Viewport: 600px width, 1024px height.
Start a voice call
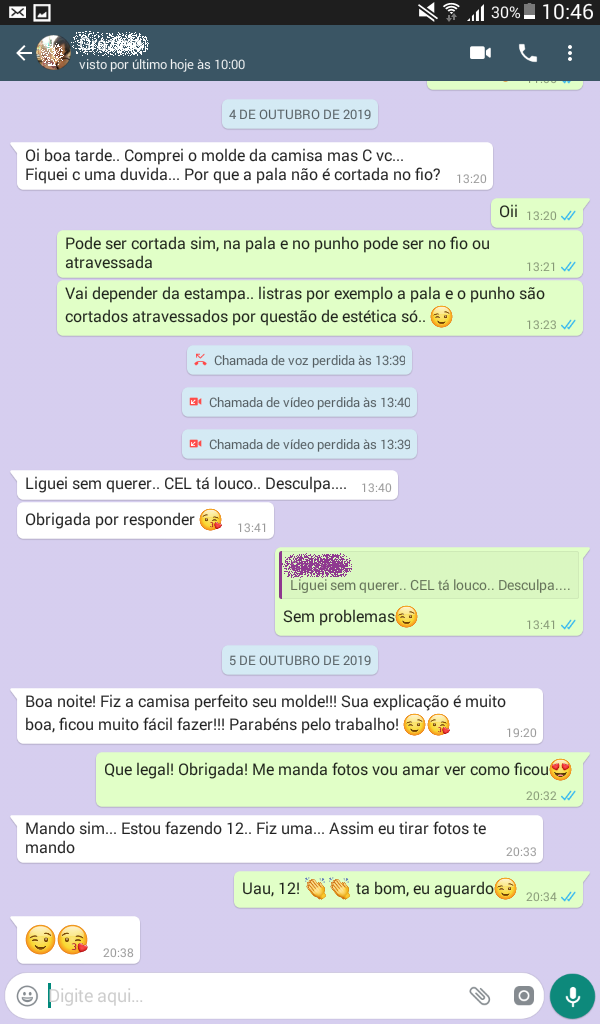528,53
